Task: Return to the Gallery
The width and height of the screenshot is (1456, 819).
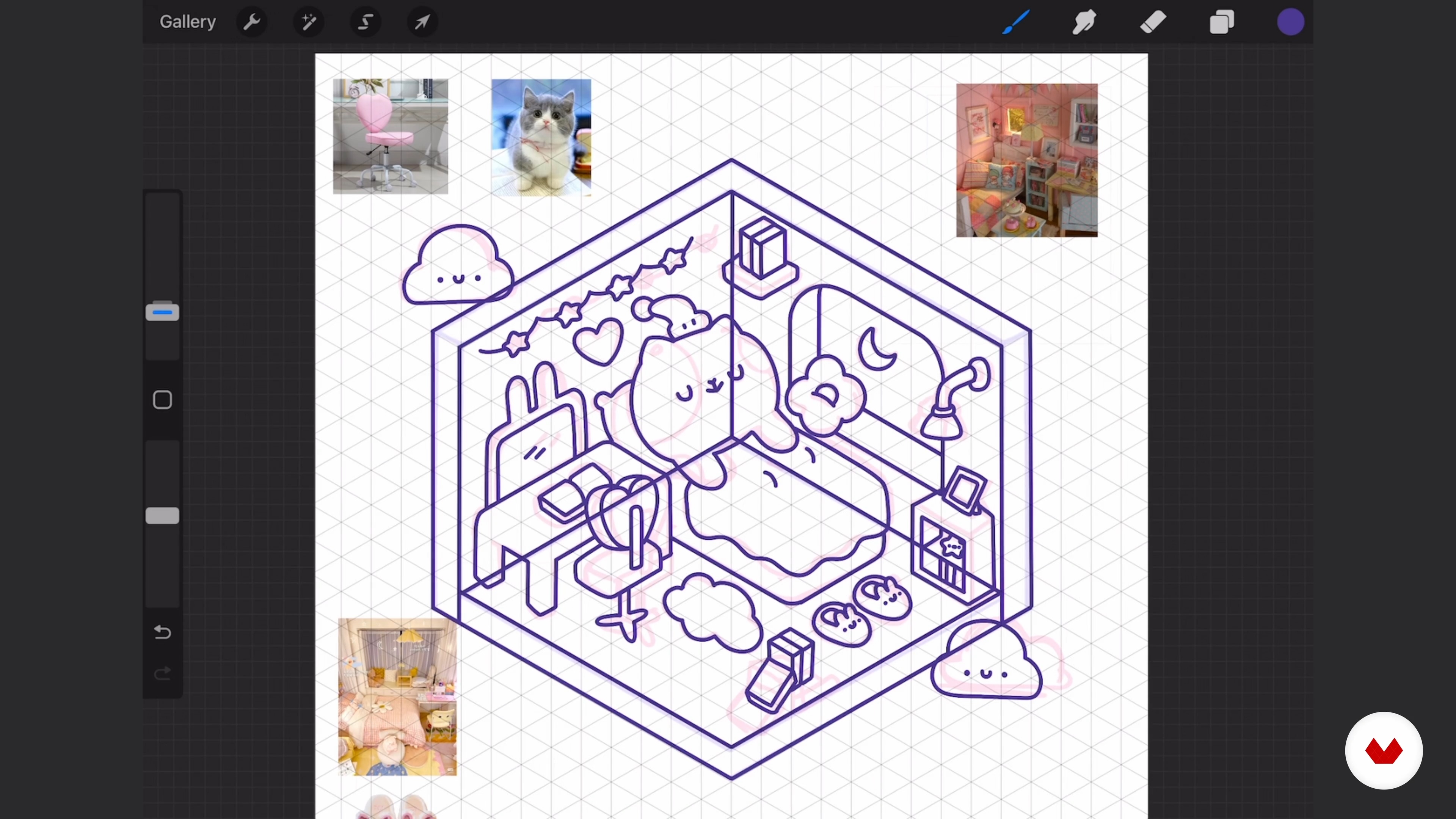Action: [x=187, y=22]
